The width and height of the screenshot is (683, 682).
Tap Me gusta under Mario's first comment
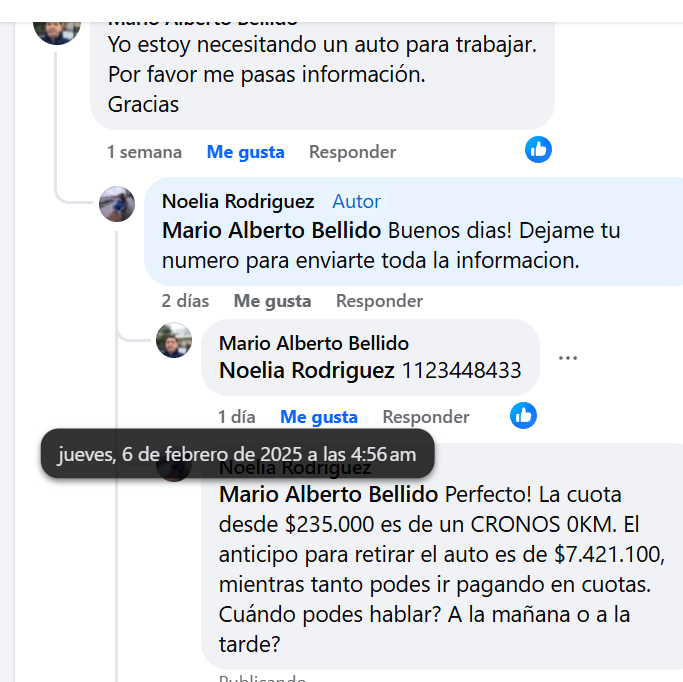point(245,152)
